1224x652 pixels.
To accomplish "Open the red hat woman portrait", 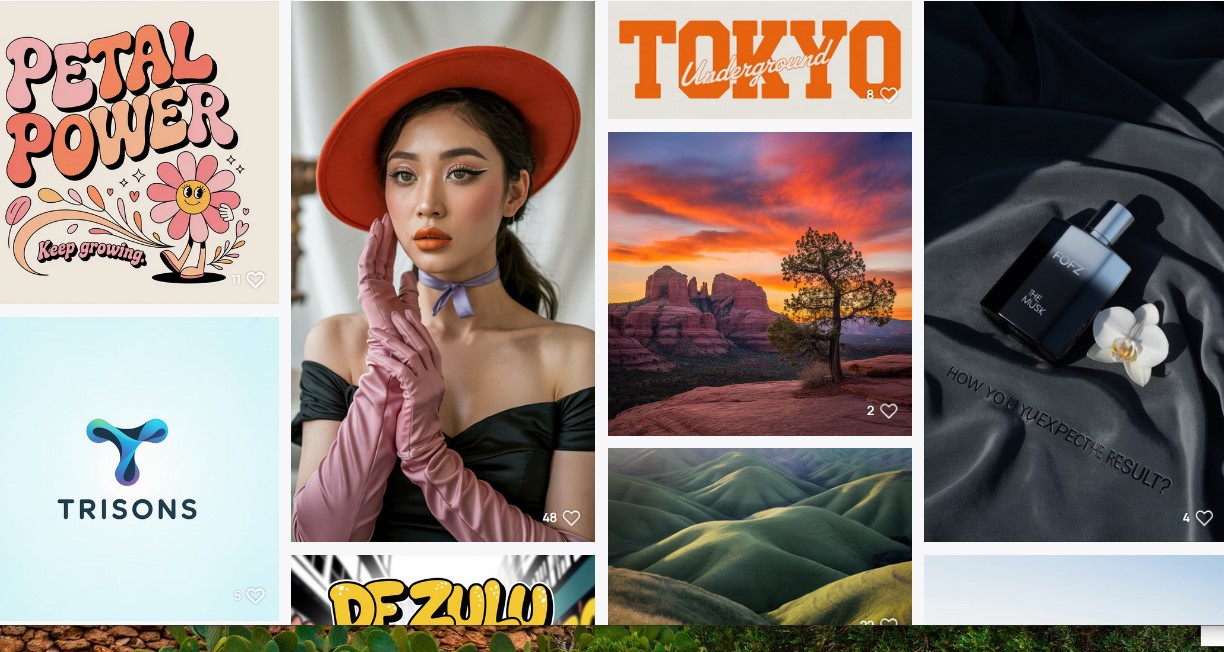I will (443, 270).
